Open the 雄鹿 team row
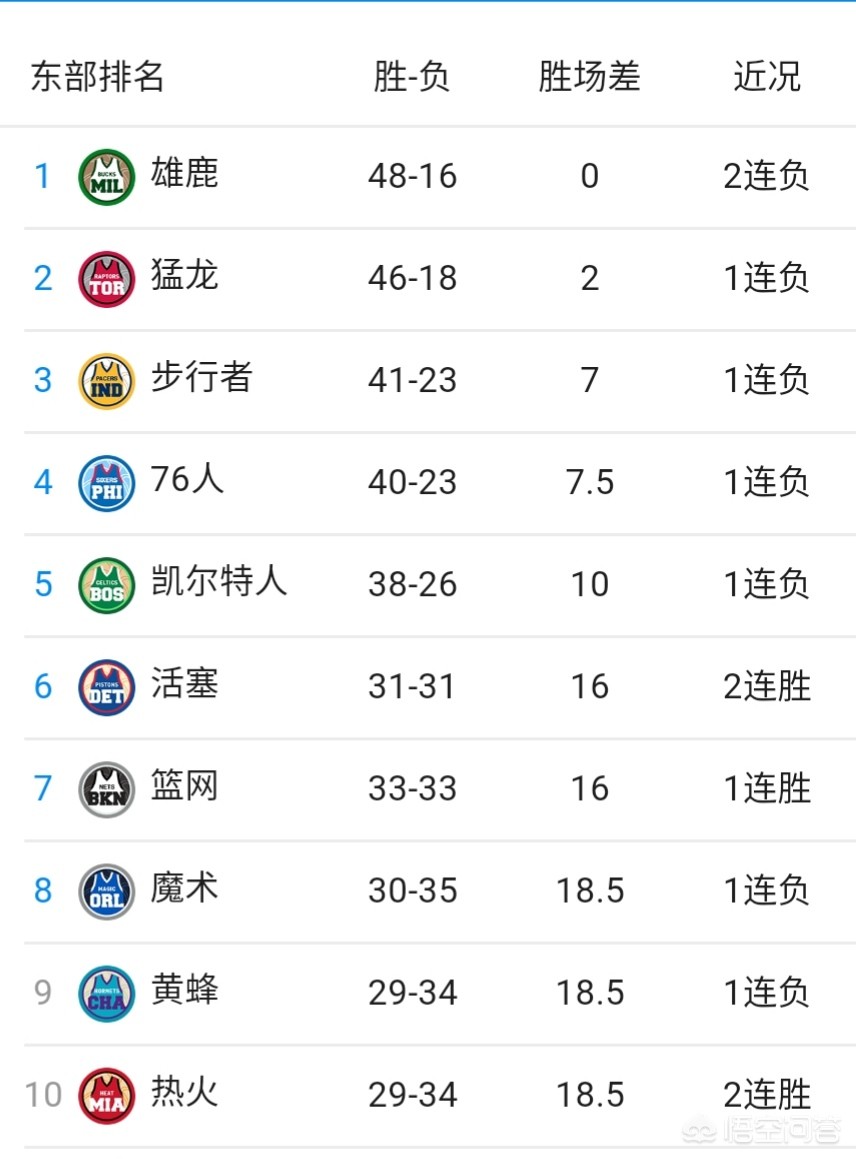 pos(428,177)
